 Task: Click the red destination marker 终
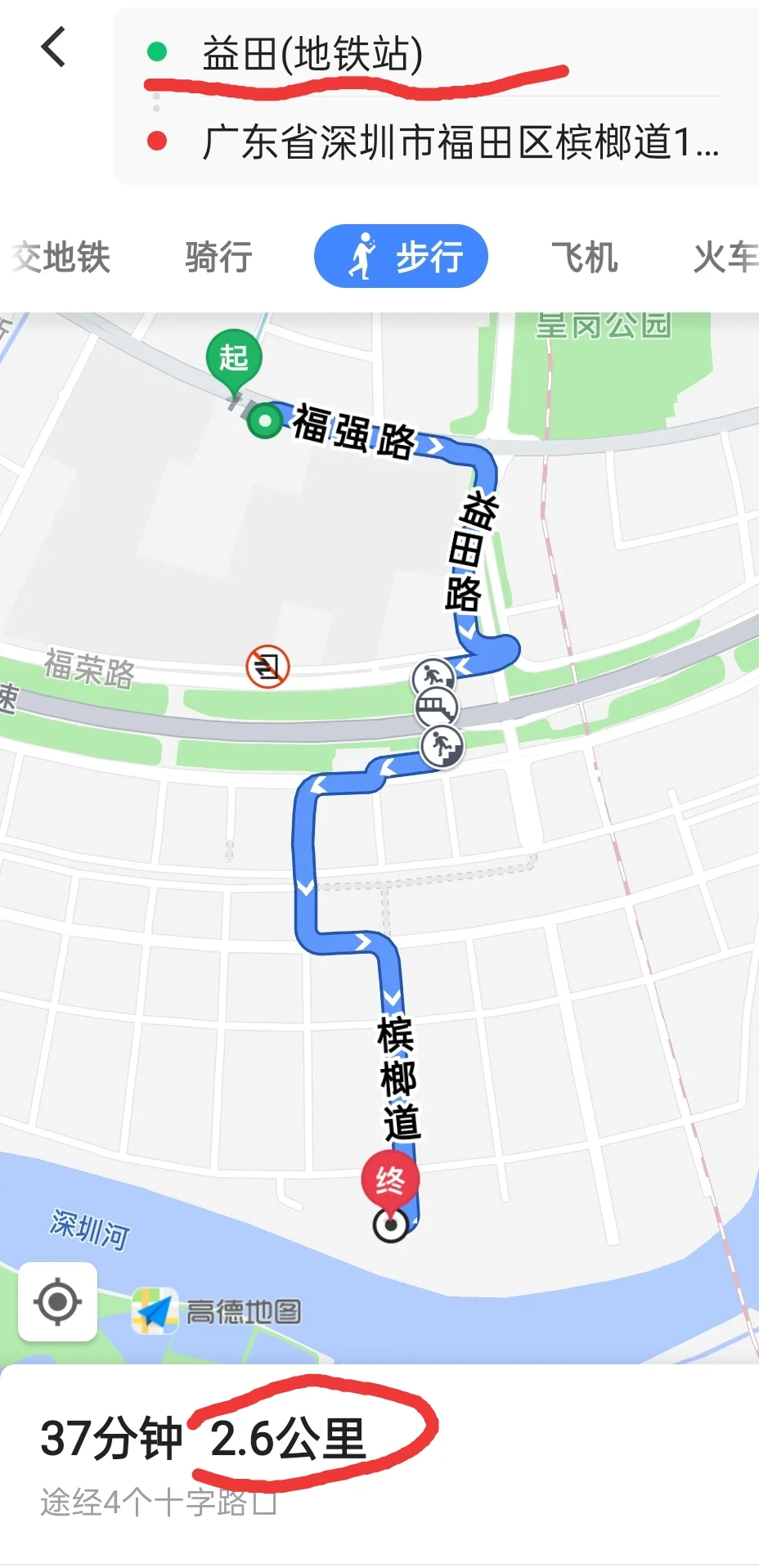coord(390,1180)
